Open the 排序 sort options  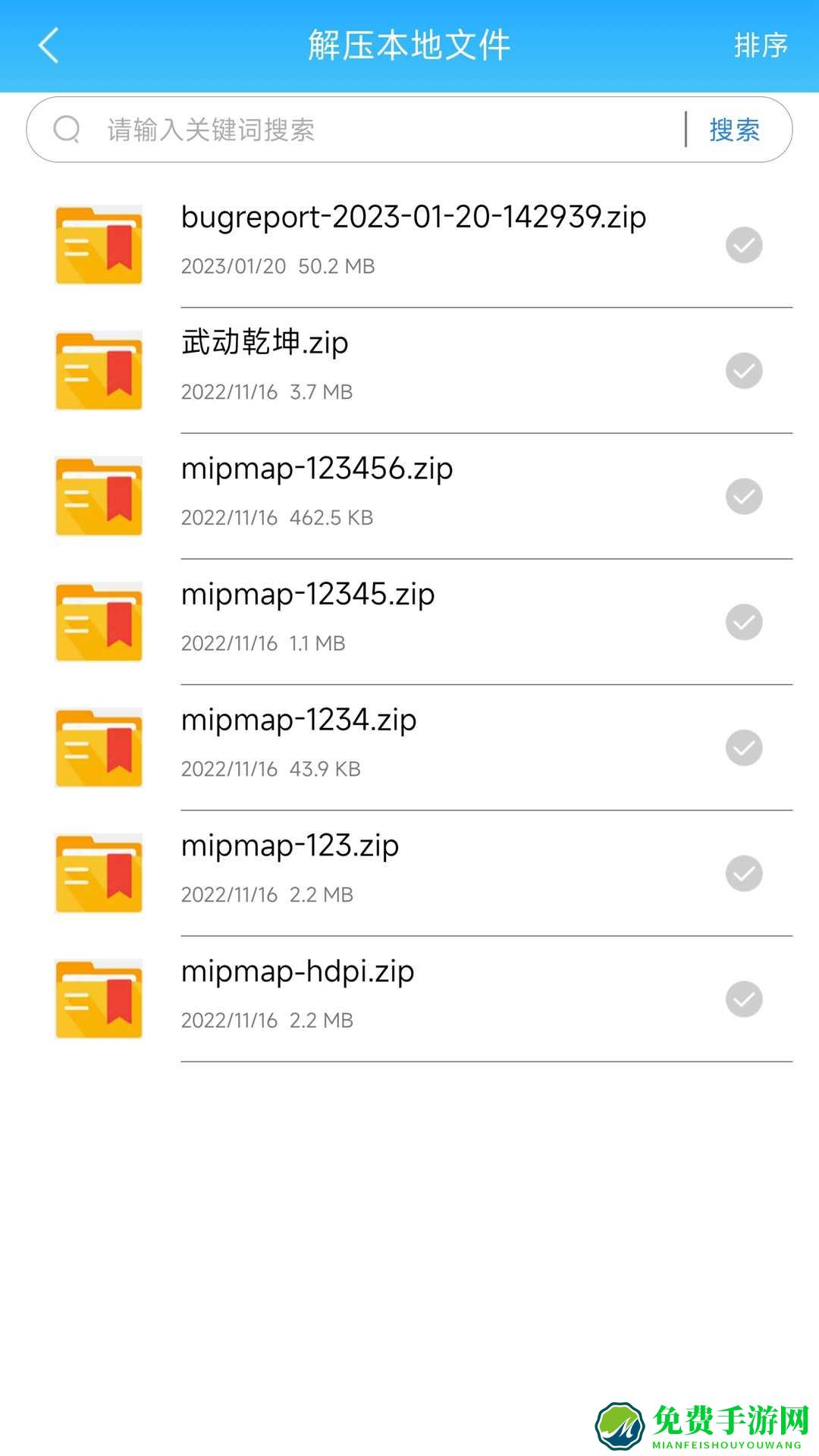point(761,45)
